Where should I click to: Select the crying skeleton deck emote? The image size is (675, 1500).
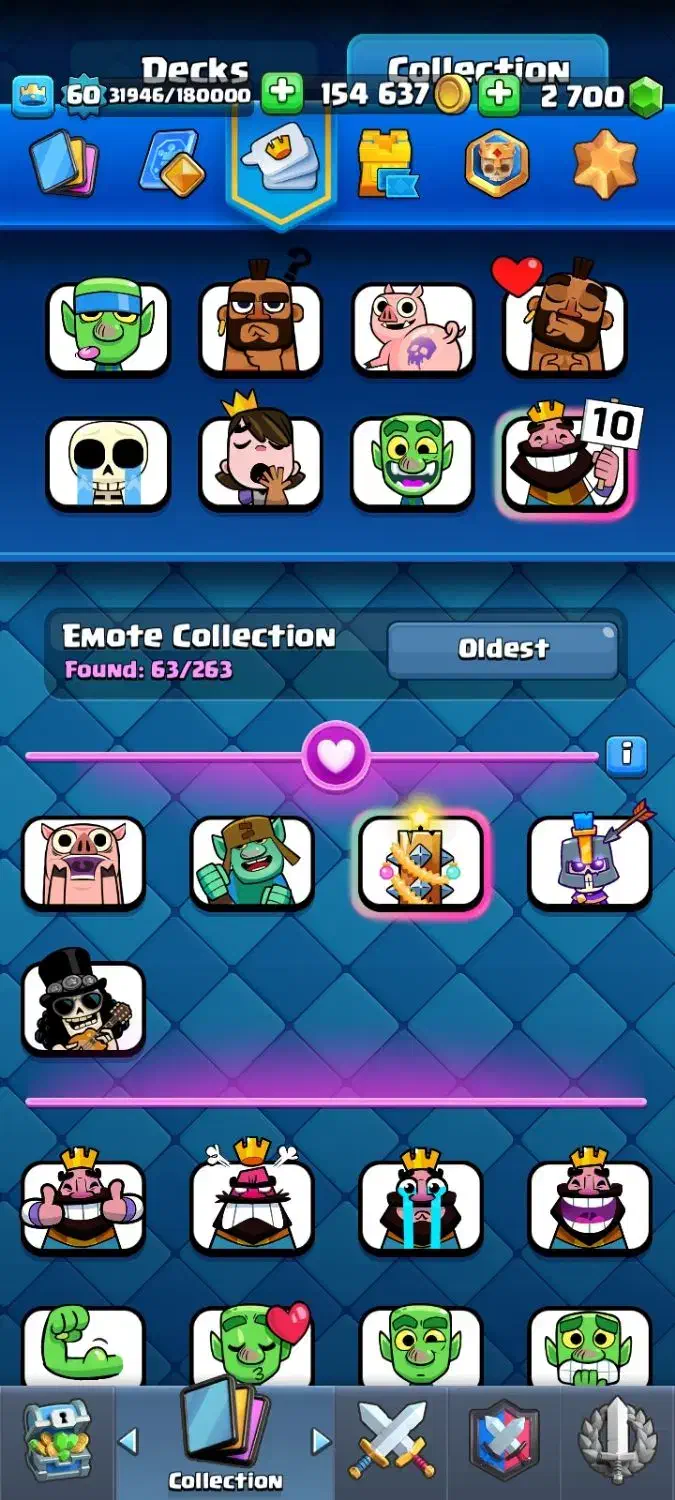click(108, 463)
